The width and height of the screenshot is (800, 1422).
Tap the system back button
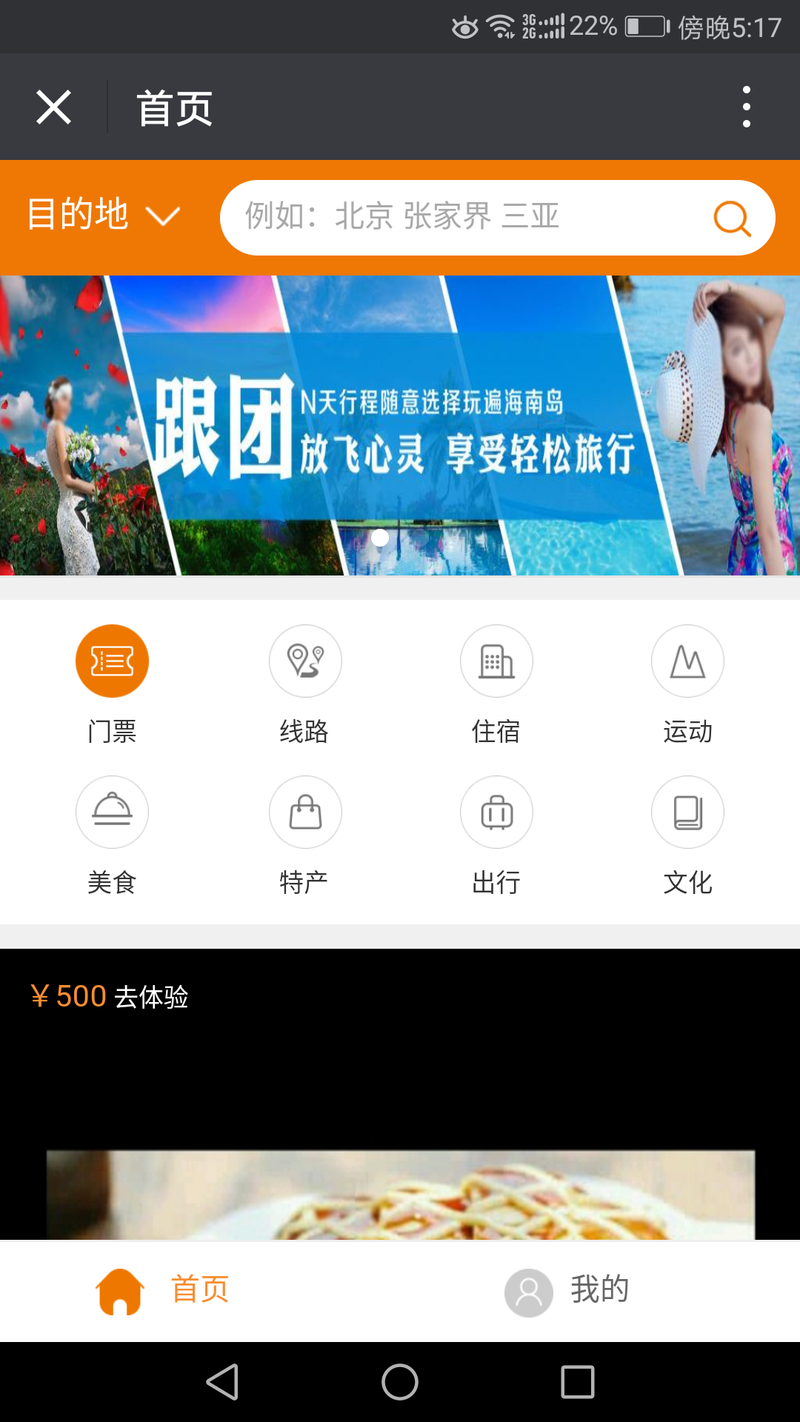pyautogui.click(x=222, y=1382)
